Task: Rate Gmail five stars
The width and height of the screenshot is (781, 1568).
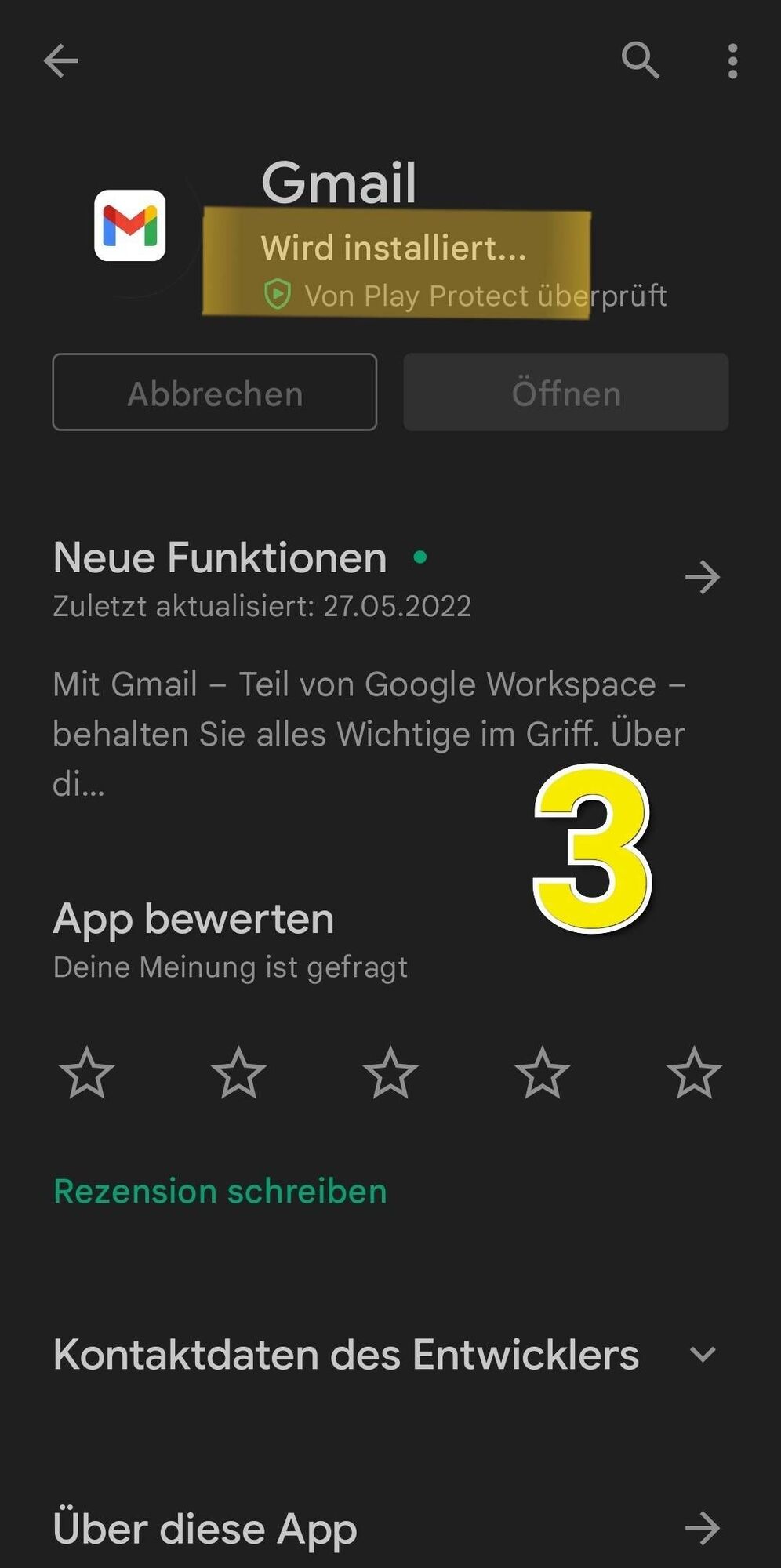Action: (694, 1073)
